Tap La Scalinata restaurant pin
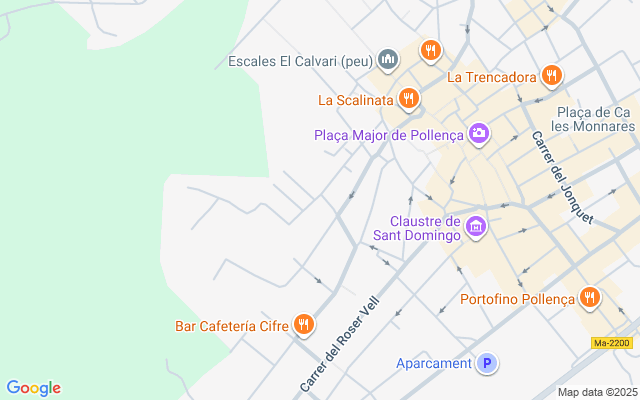 tap(409, 99)
